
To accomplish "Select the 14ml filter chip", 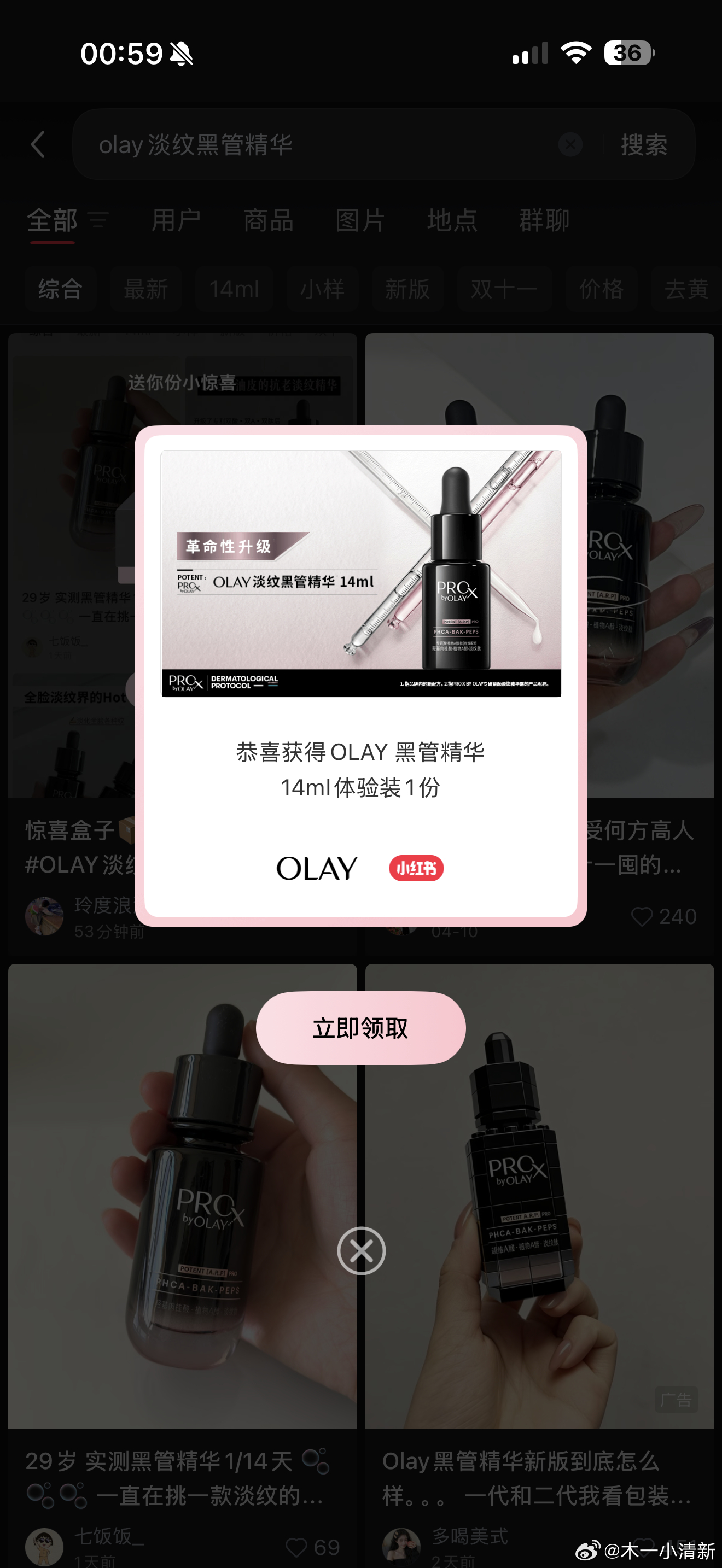I will [234, 289].
